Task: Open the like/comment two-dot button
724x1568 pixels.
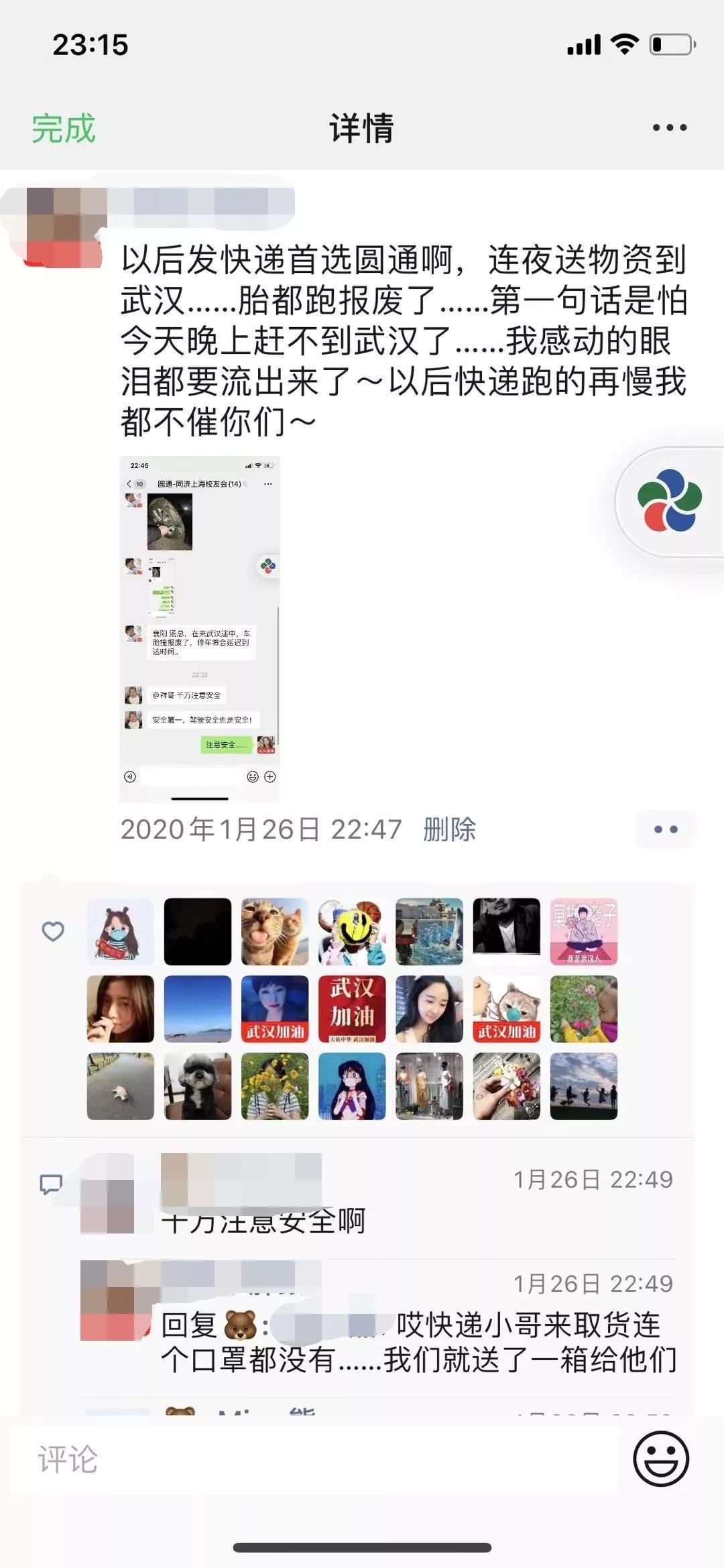Action: click(x=665, y=829)
